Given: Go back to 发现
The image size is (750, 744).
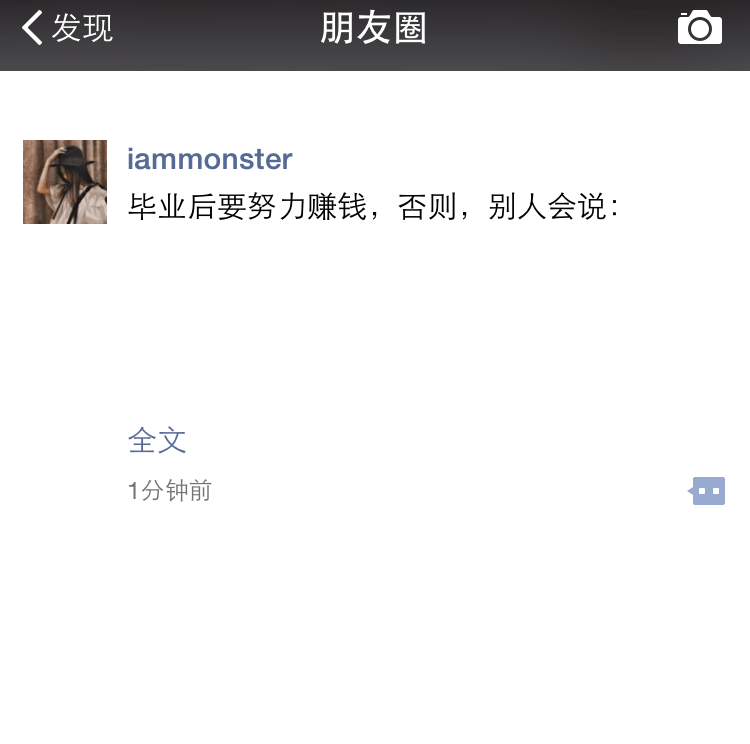Looking at the screenshot, I should (66, 28).
